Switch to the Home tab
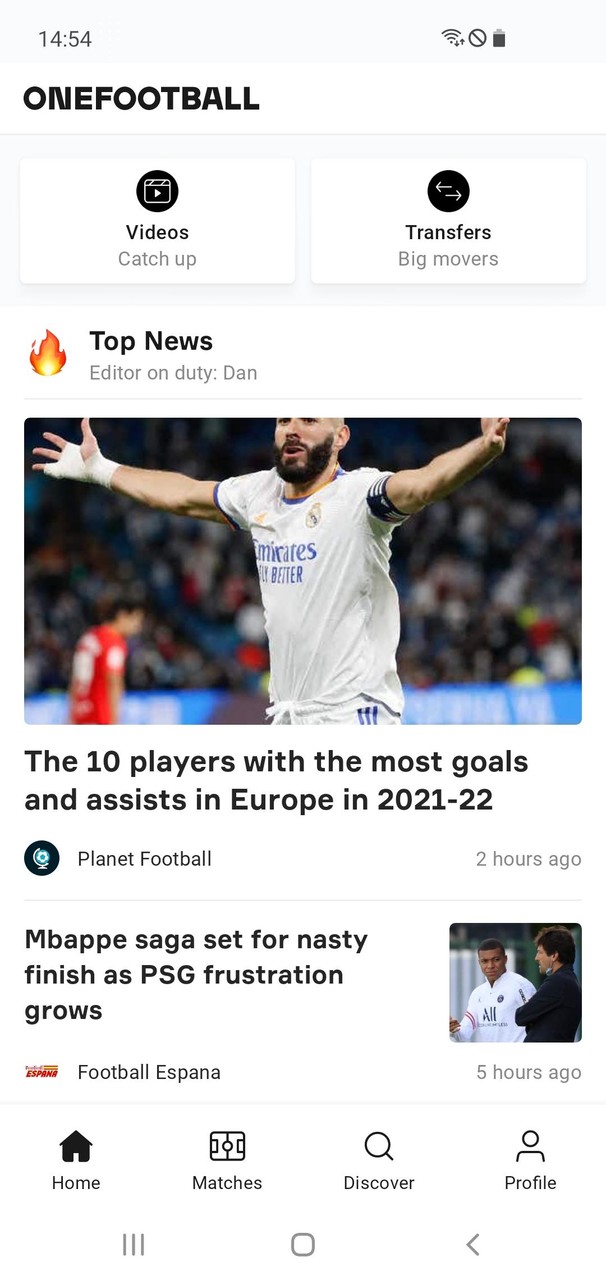 click(76, 1160)
